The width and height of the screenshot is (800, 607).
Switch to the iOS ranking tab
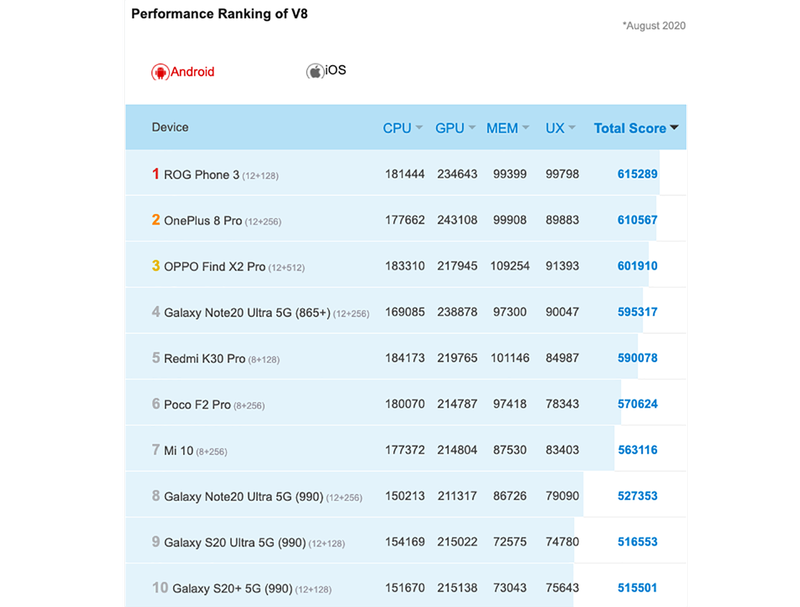pos(327,71)
